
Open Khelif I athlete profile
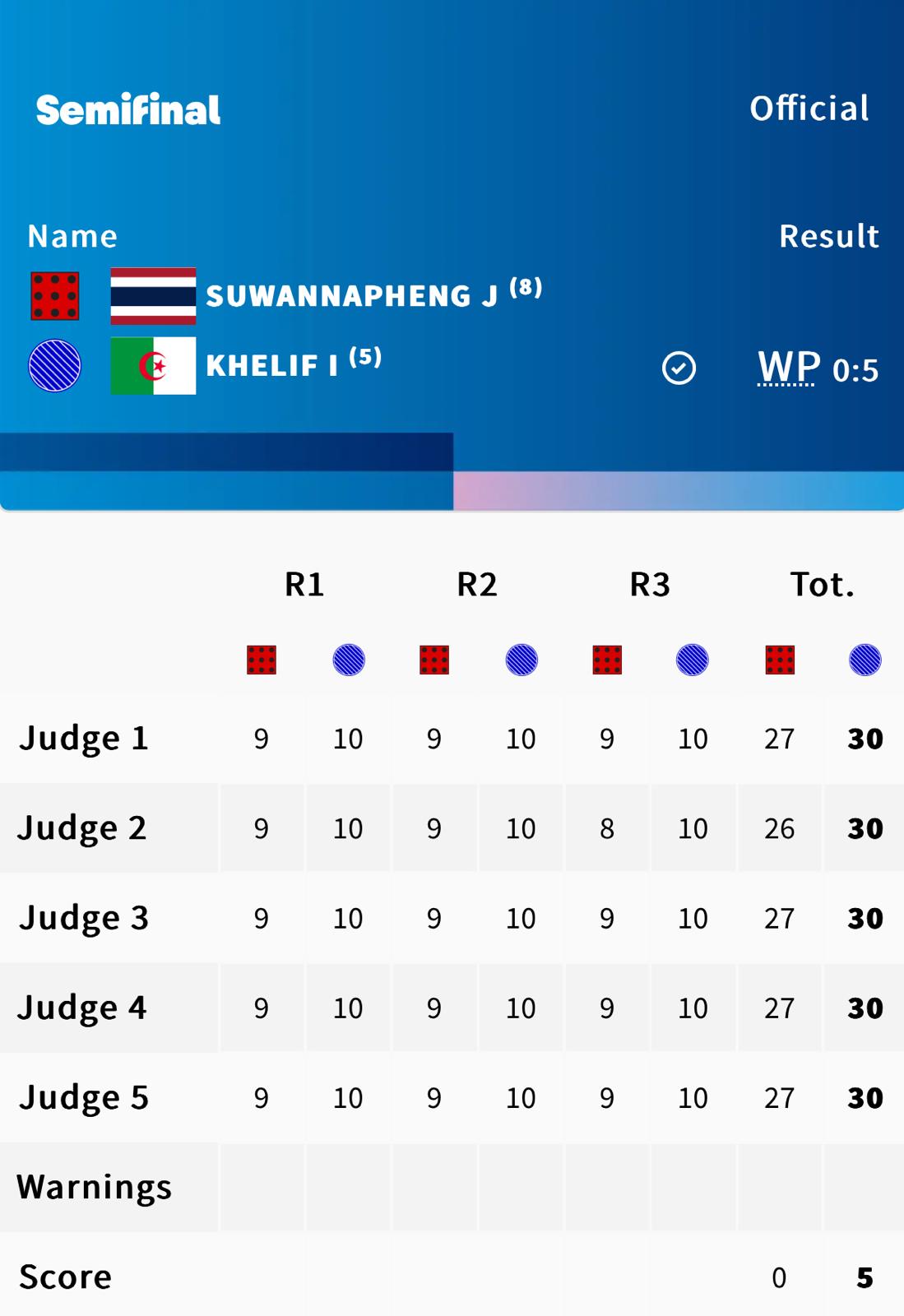pyautogui.click(x=271, y=365)
